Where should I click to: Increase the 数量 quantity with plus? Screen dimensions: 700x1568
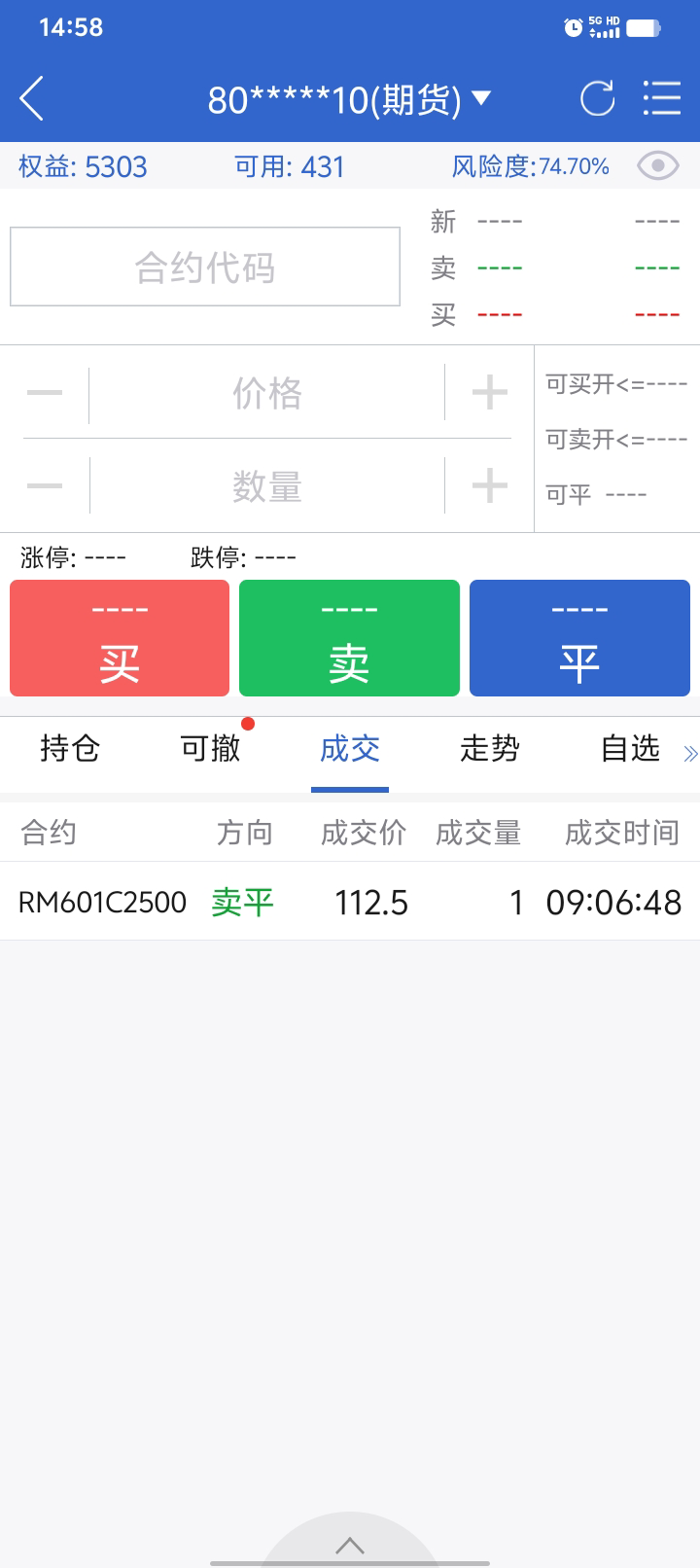[489, 485]
